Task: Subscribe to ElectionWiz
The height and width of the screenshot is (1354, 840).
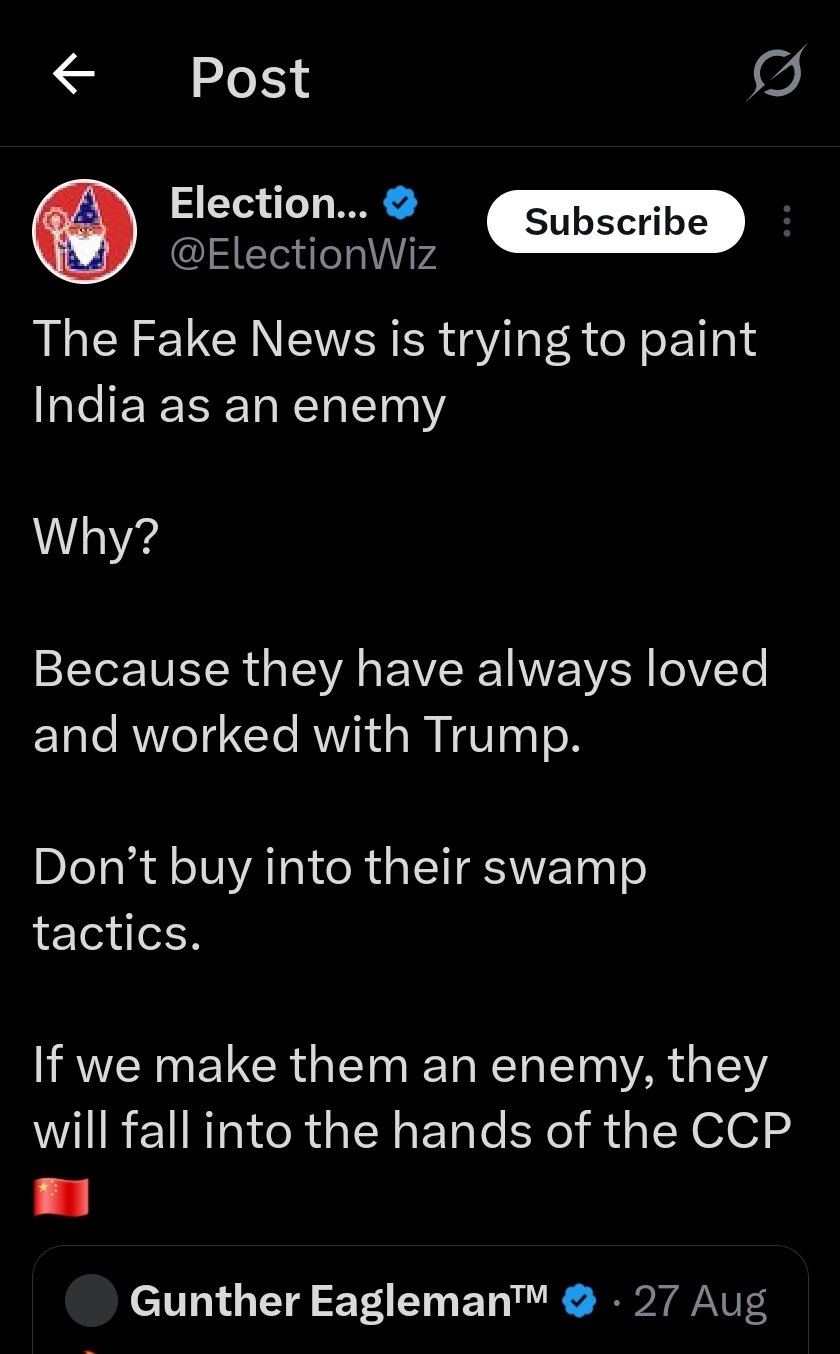Action: [x=615, y=221]
